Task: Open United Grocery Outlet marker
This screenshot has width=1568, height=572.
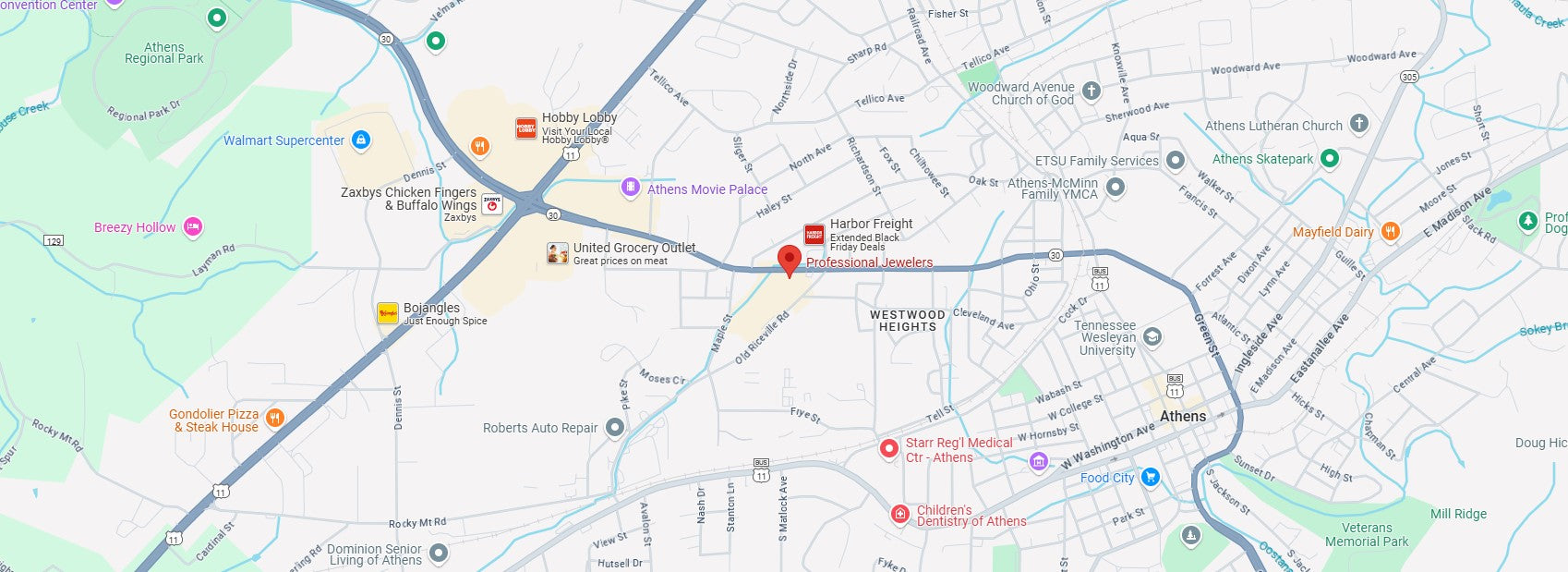Action: (557, 253)
